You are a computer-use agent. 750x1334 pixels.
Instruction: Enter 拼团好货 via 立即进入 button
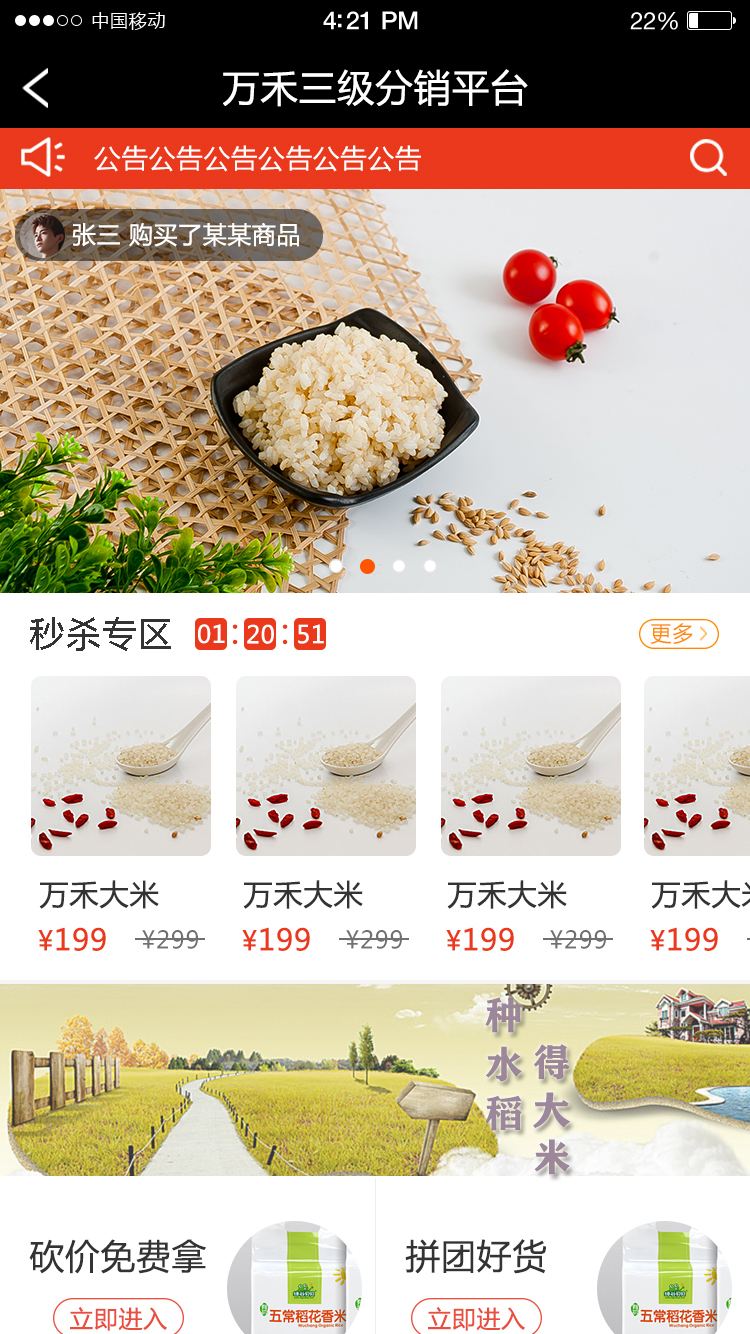476,1317
